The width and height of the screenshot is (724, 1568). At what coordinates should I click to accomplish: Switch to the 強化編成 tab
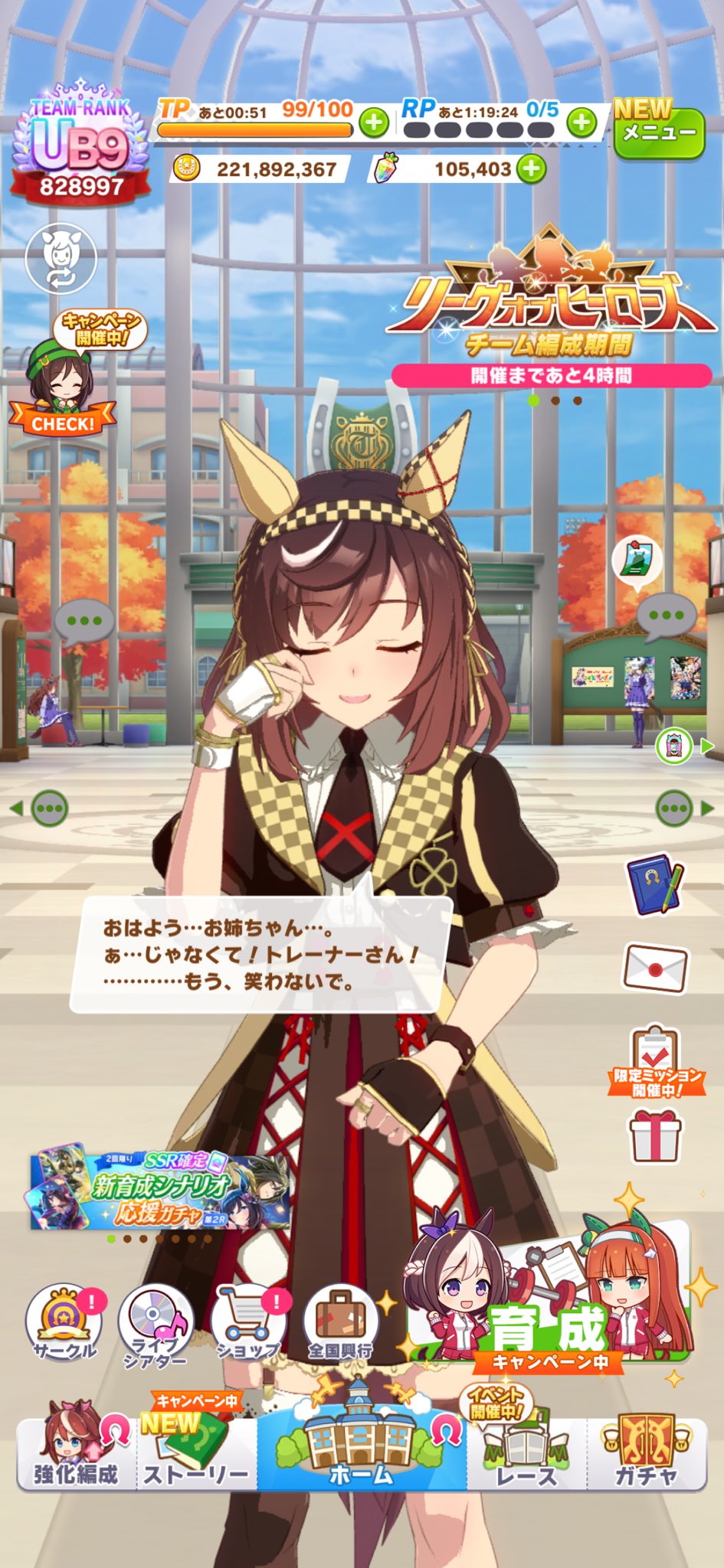coord(77,1455)
